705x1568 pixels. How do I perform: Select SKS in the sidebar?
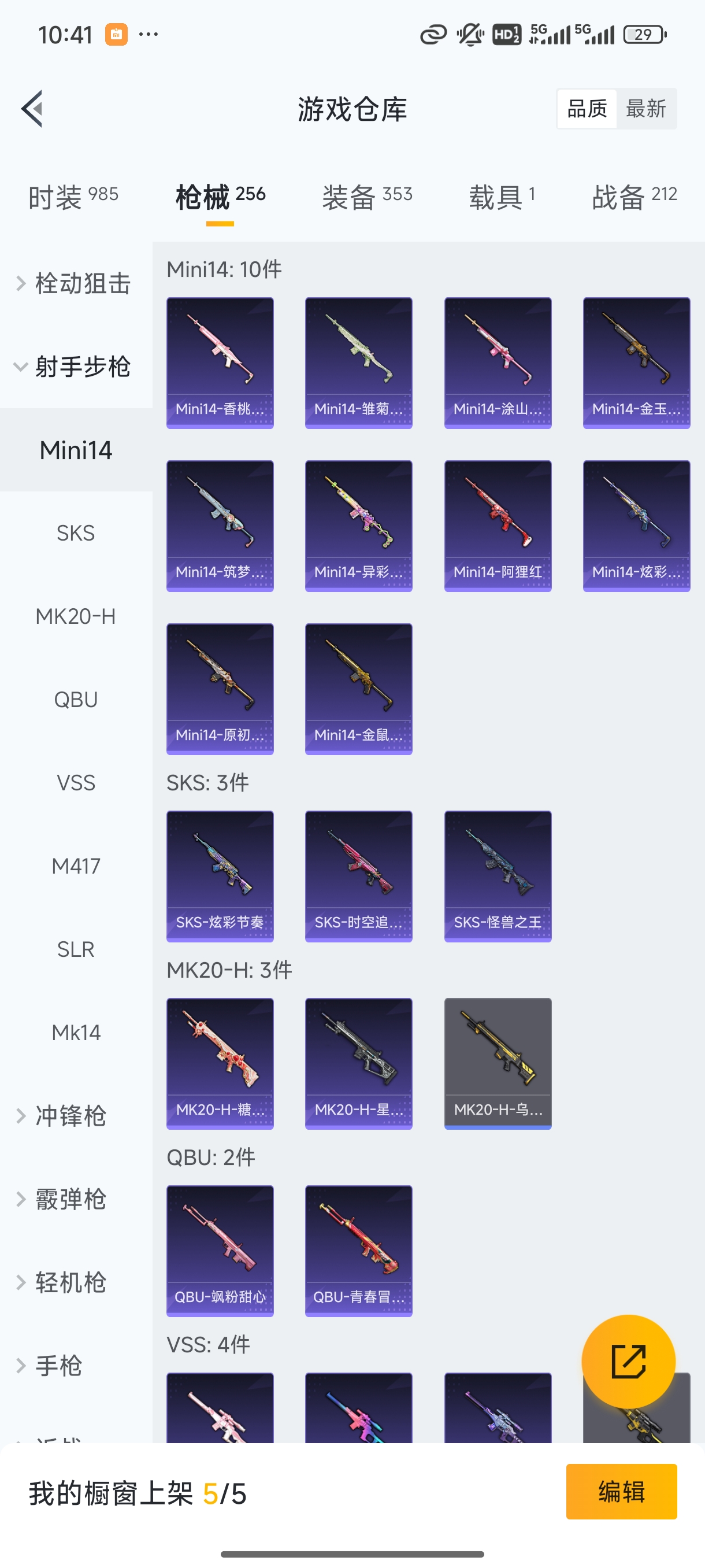tap(76, 533)
